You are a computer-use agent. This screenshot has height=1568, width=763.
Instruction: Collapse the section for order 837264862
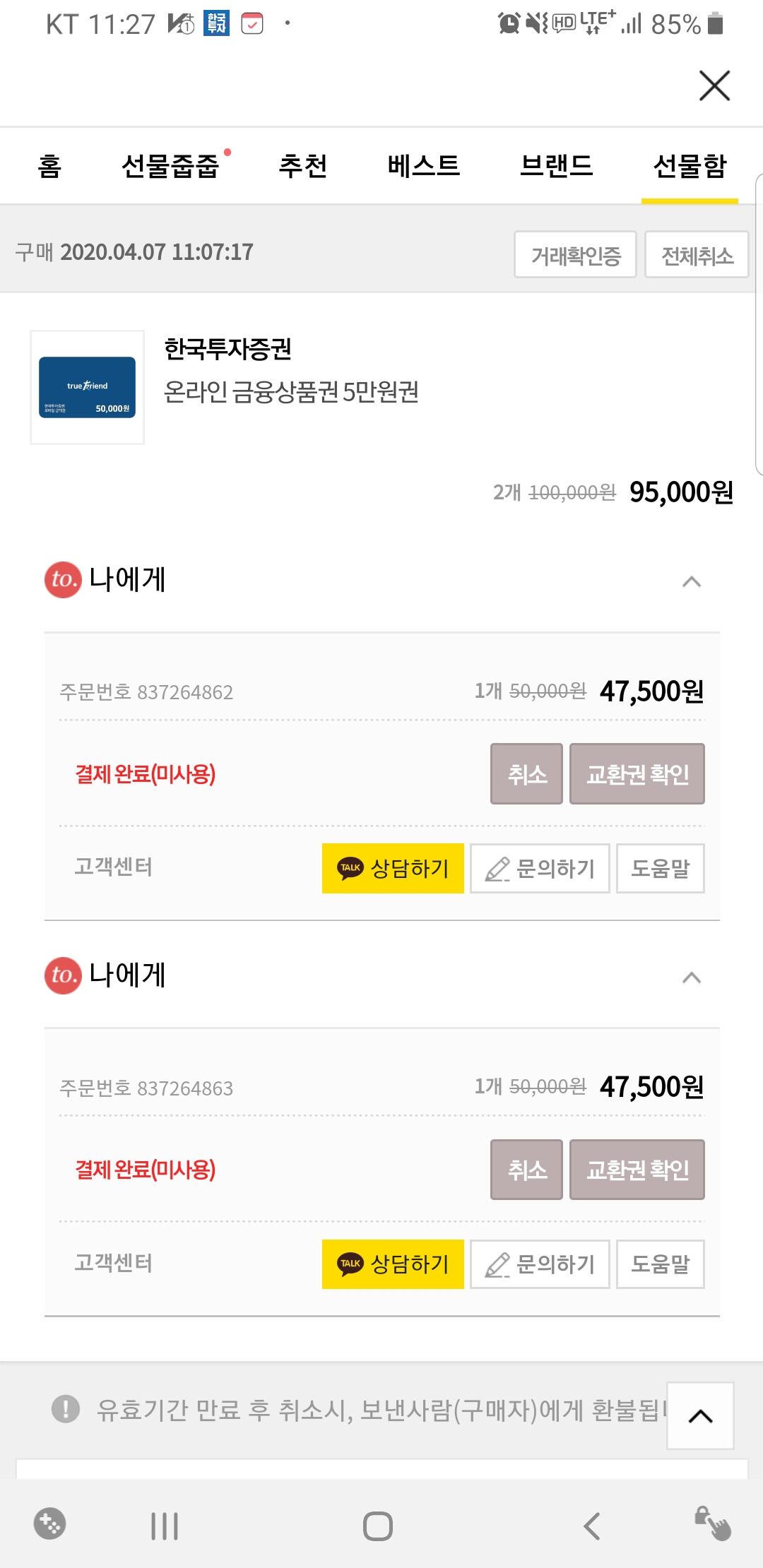(692, 582)
